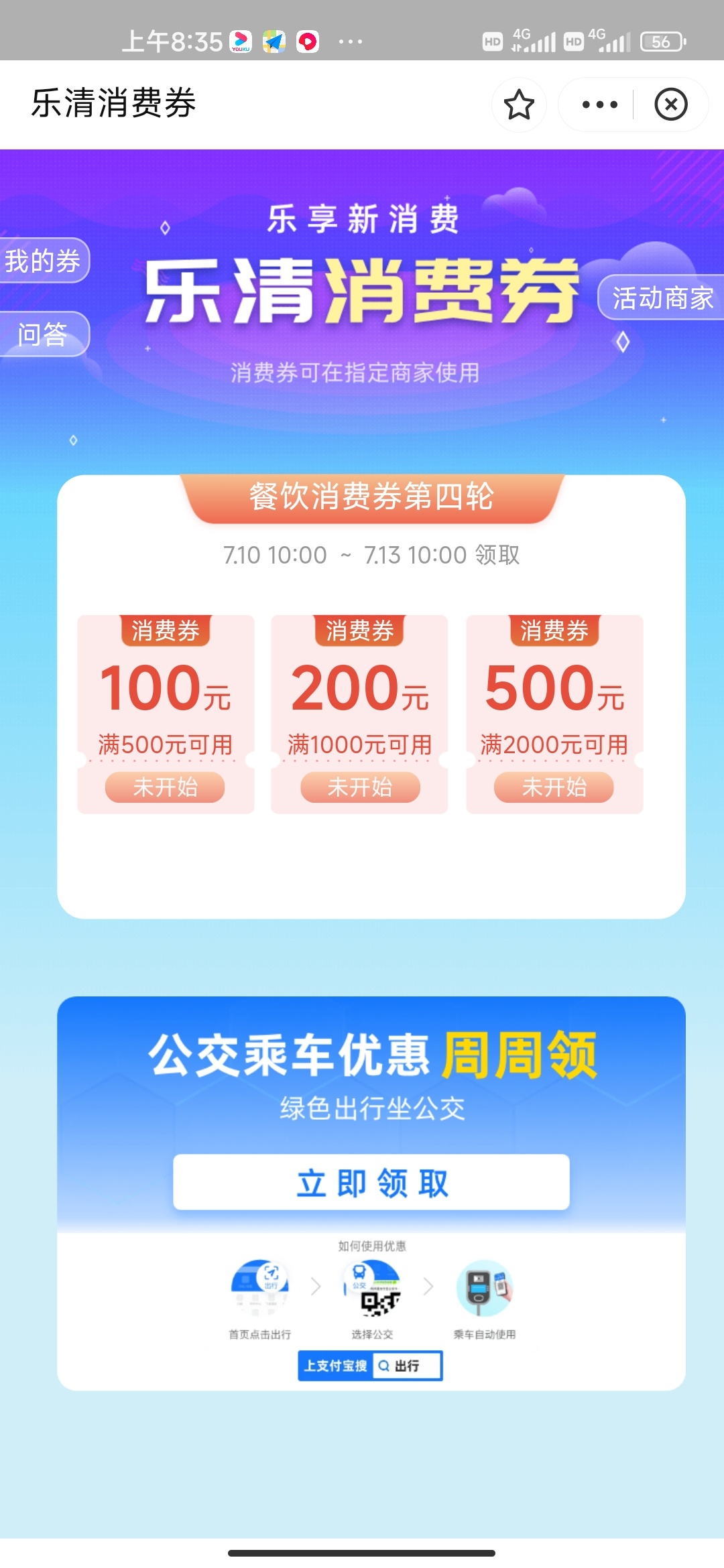
Task: View 活动商家 participating merchants
Action: [x=662, y=298]
